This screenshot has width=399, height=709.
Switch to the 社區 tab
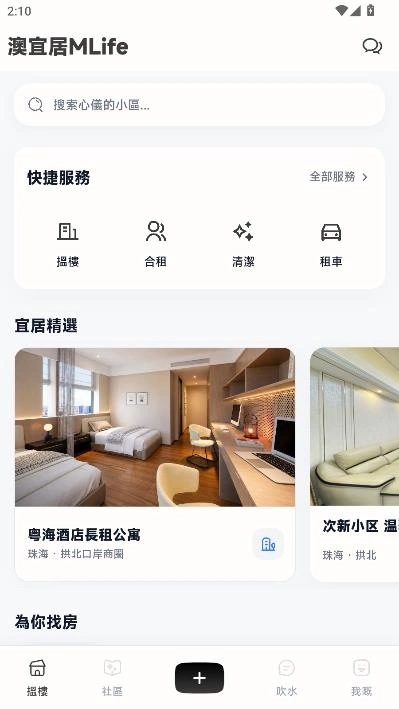pos(112,677)
